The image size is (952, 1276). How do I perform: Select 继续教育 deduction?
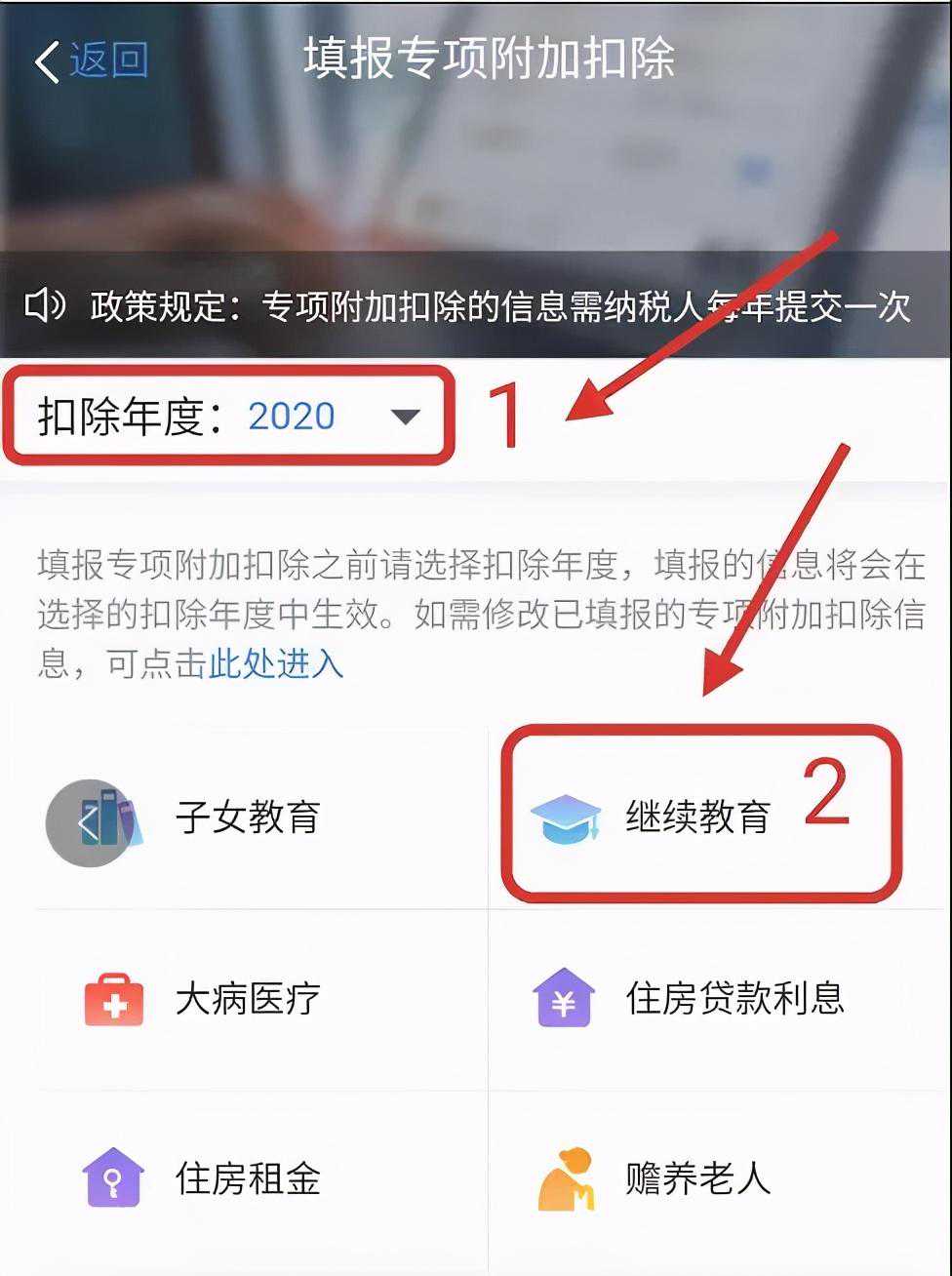tap(696, 817)
